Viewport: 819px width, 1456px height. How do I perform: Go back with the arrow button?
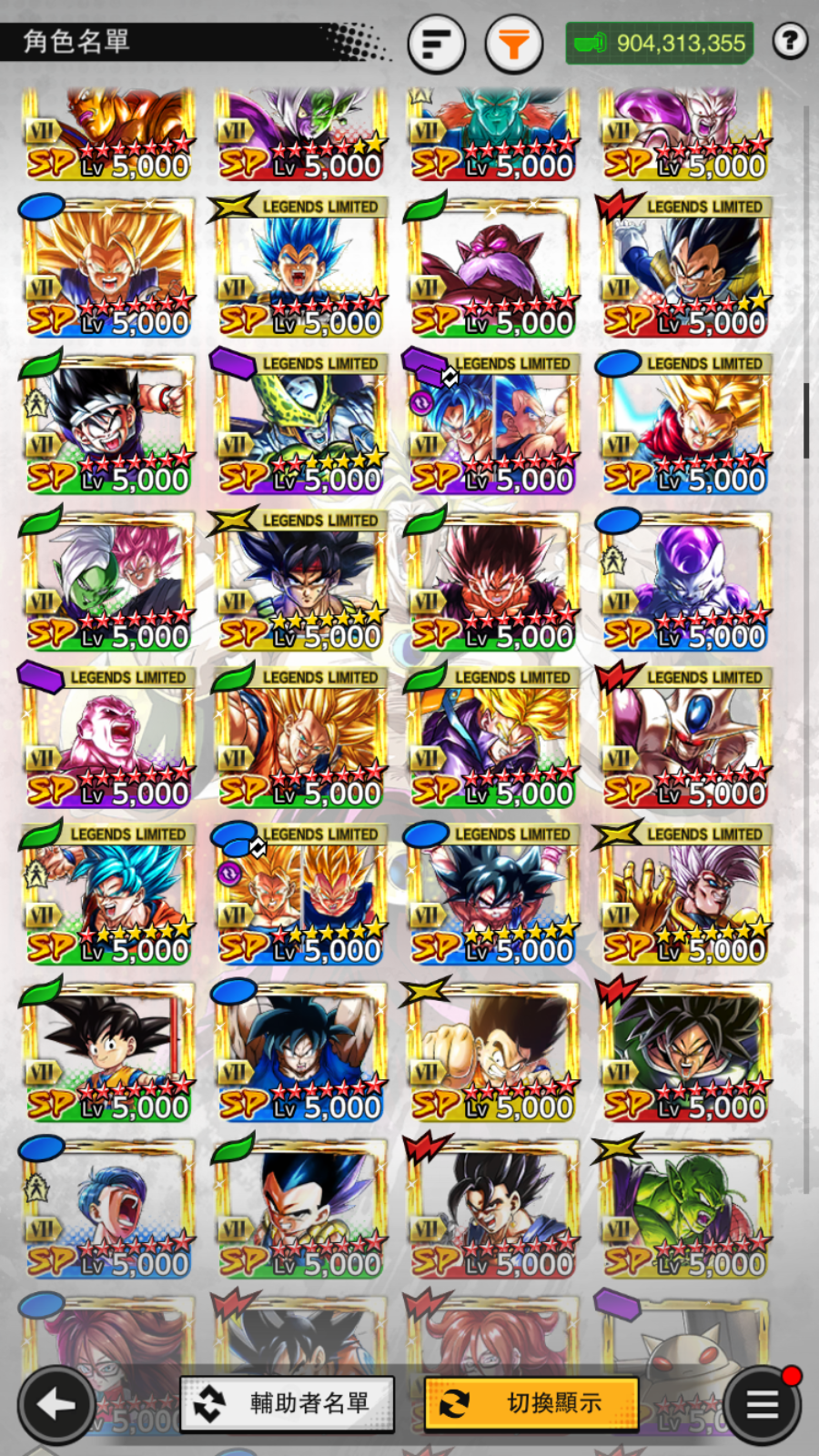pos(56,1405)
